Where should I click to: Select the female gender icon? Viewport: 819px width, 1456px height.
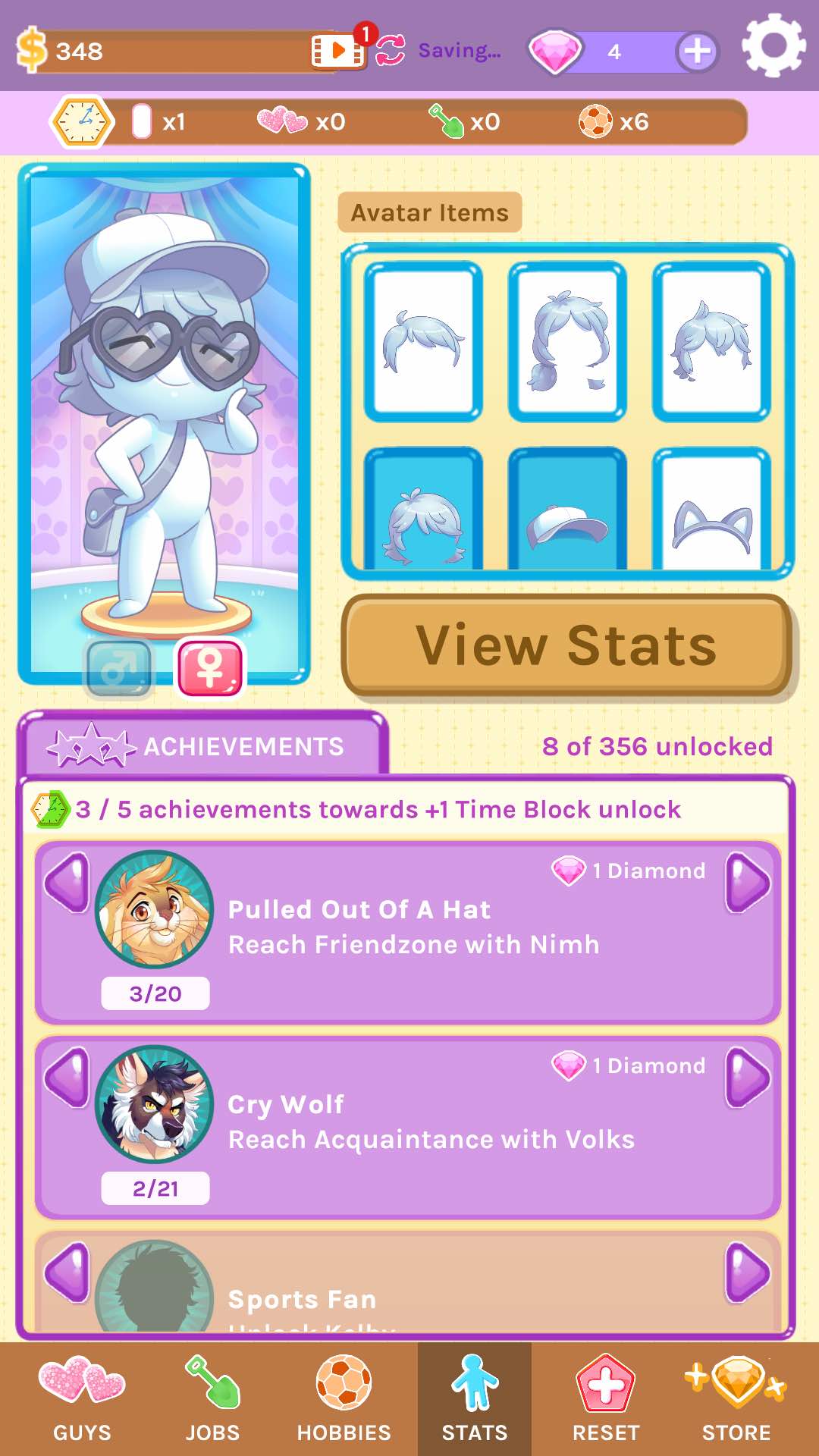click(211, 668)
